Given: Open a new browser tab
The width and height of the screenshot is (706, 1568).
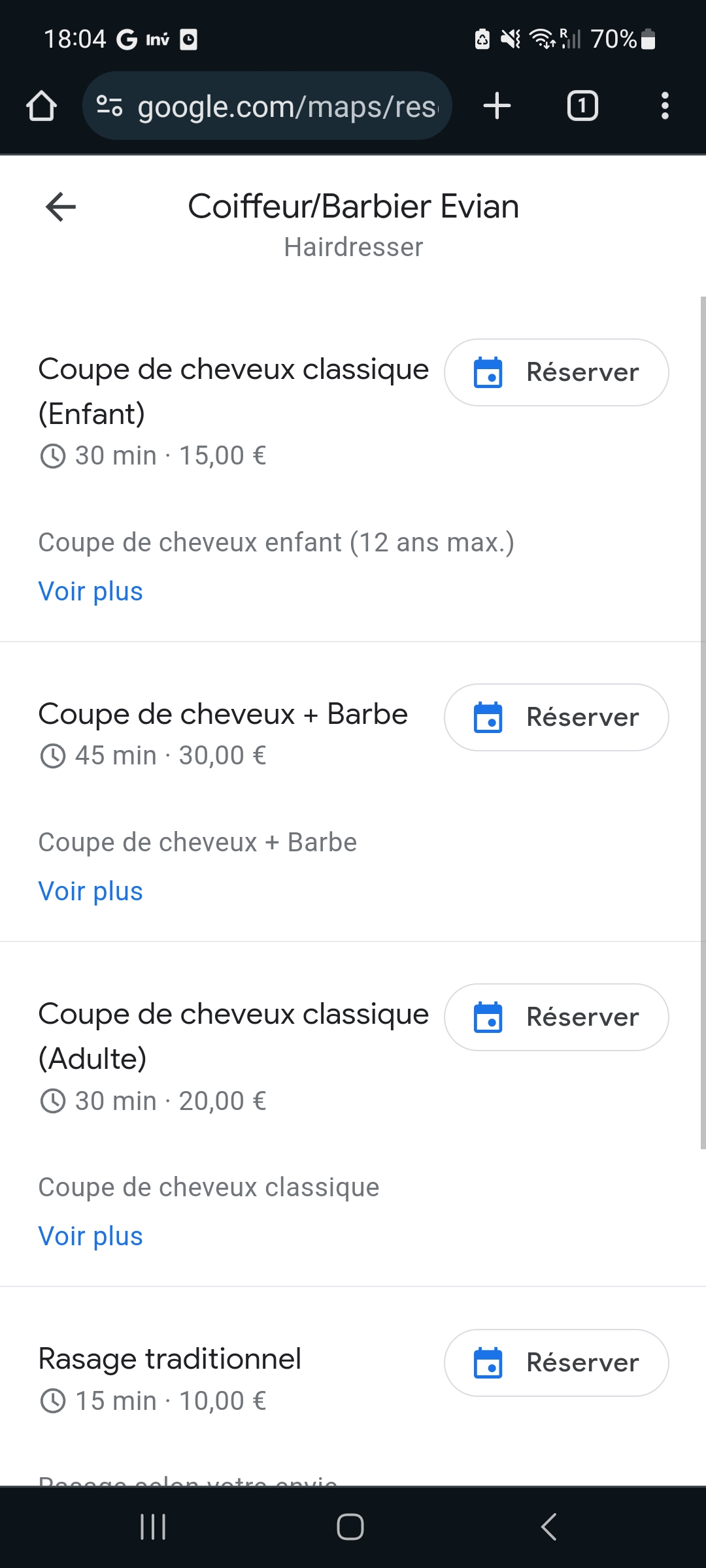Looking at the screenshot, I should click(x=497, y=106).
